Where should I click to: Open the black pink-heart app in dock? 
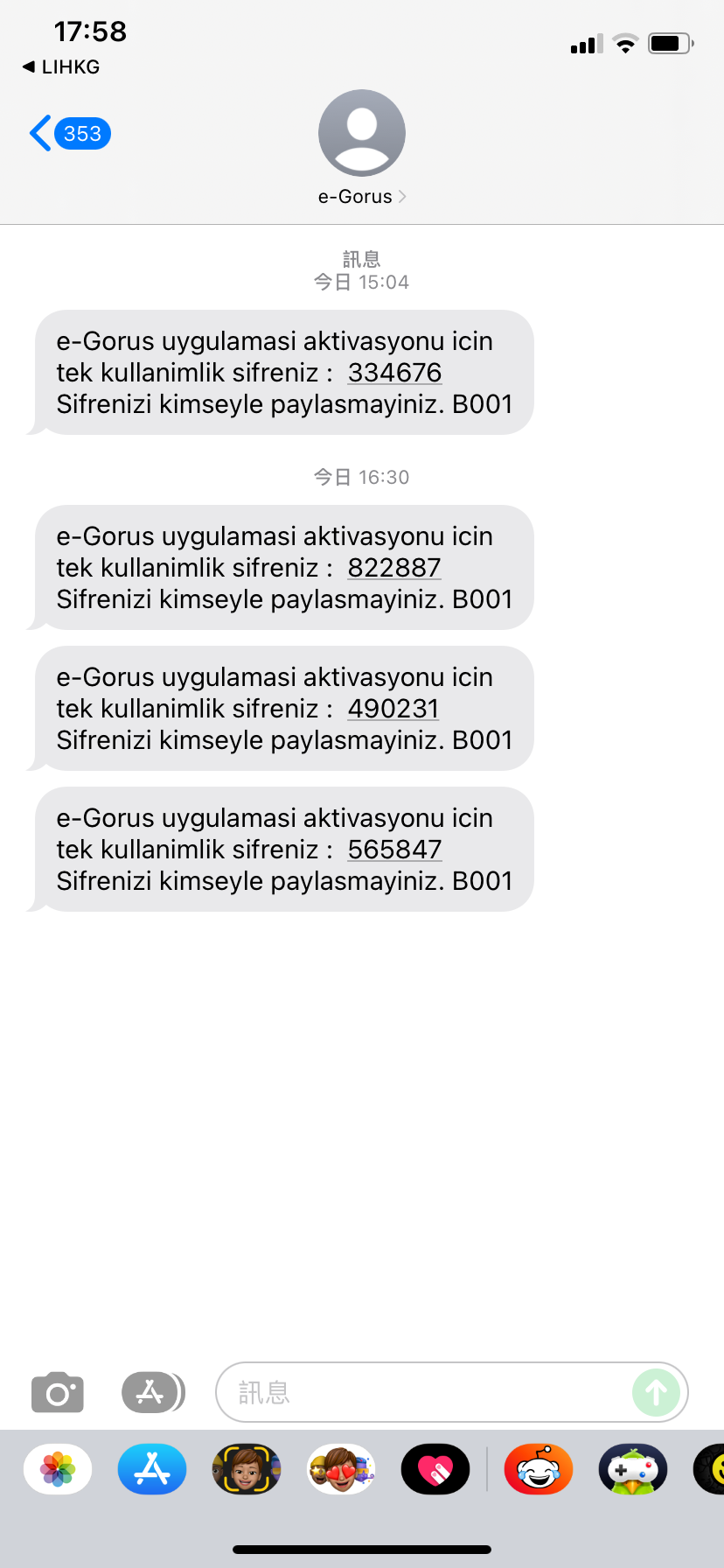click(435, 1469)
